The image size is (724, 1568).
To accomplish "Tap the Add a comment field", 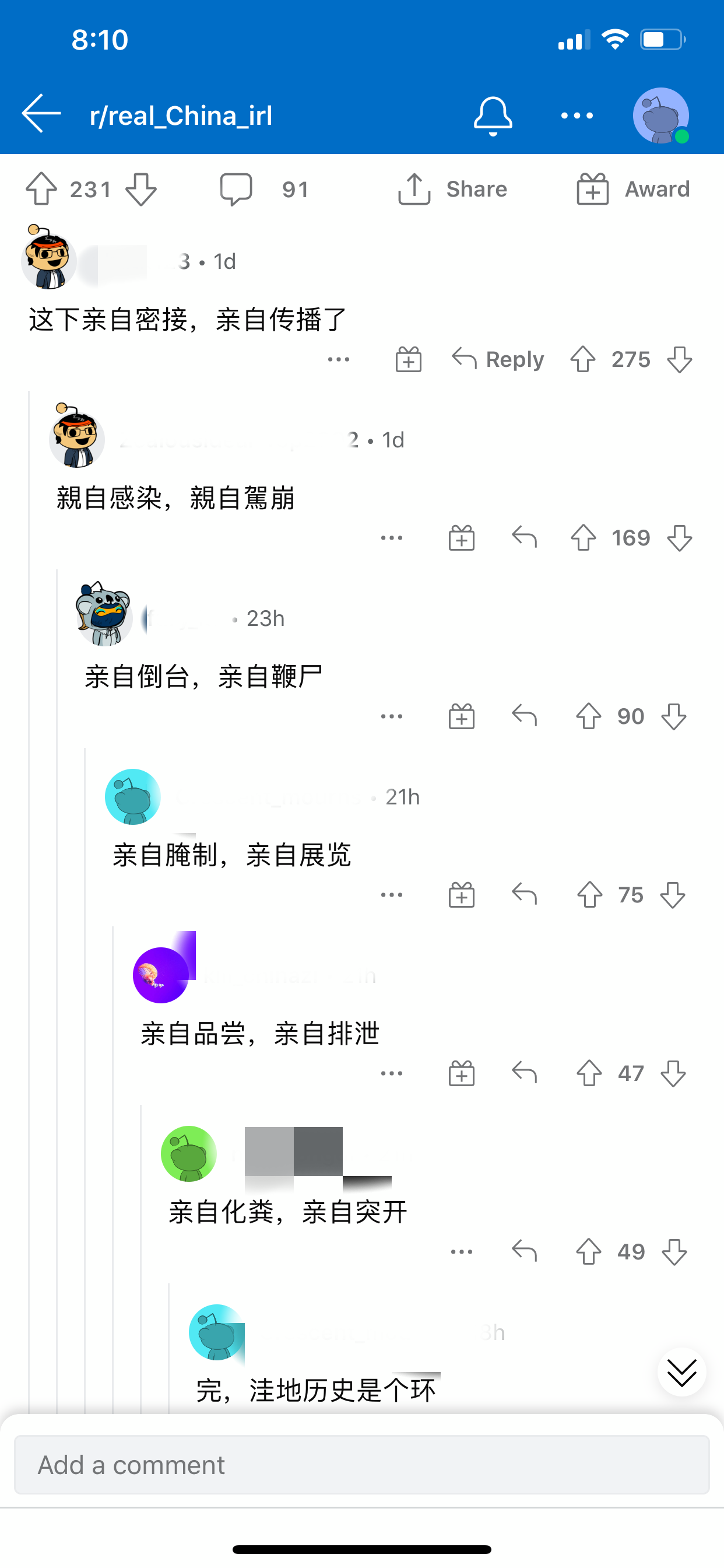I will (x=362, y=1465).
